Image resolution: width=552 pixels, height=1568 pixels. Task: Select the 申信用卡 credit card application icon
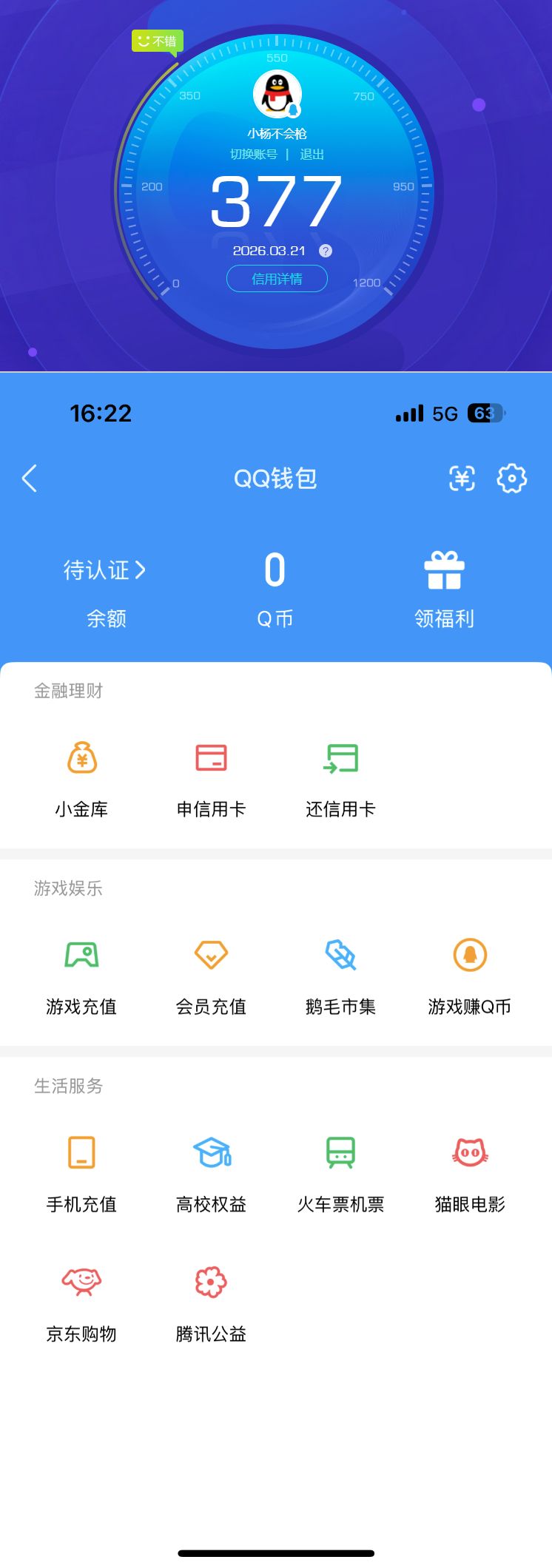click(211, 777)
